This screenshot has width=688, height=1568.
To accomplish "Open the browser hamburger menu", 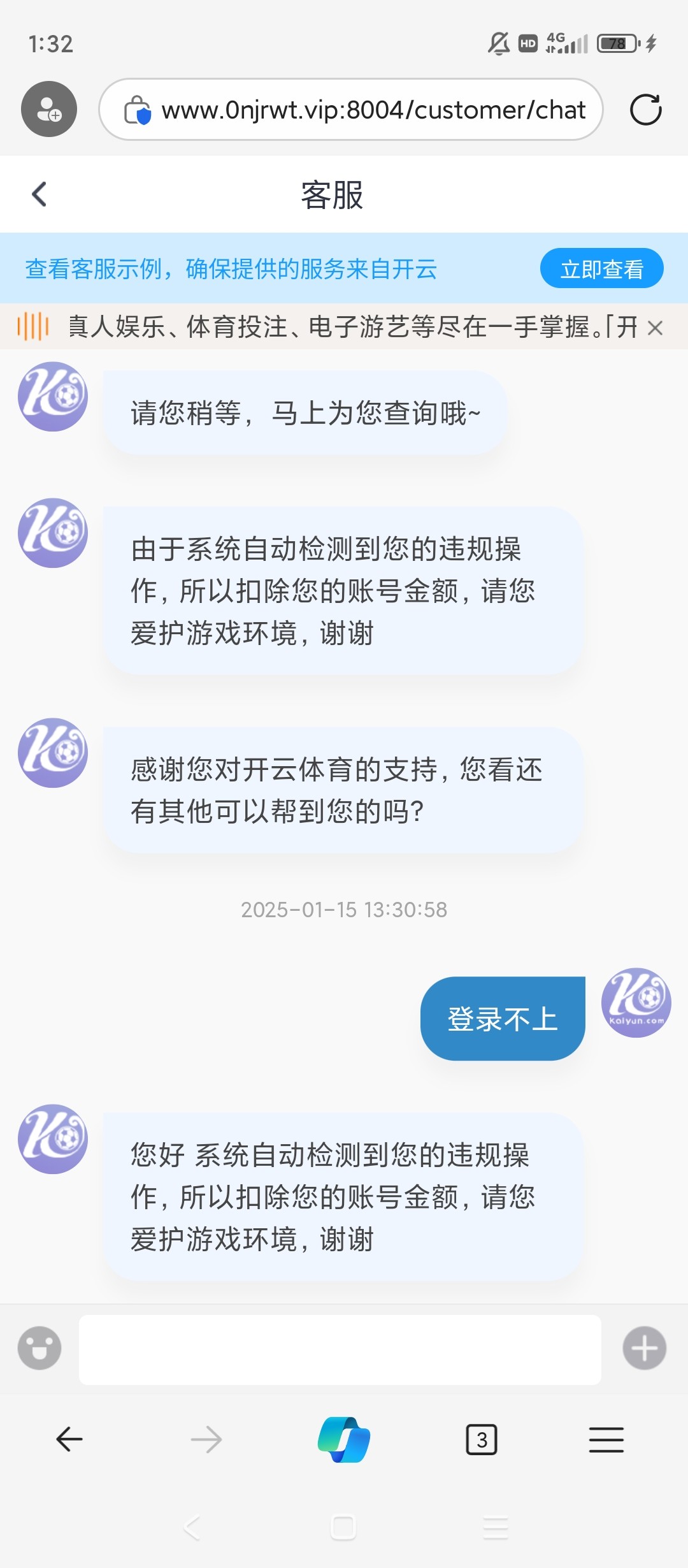I will (606, 1439).
